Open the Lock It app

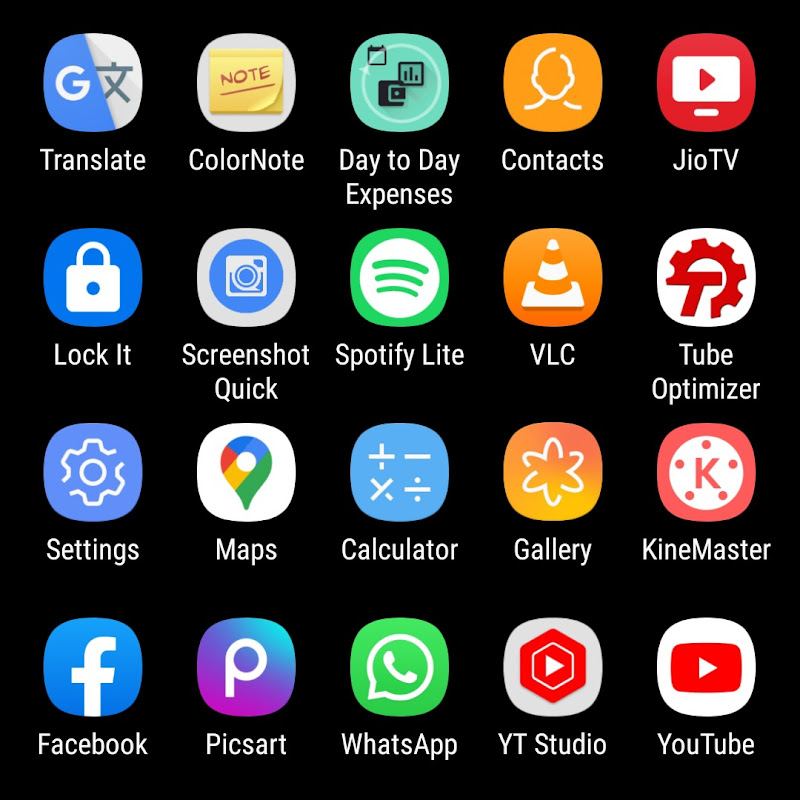93,278
